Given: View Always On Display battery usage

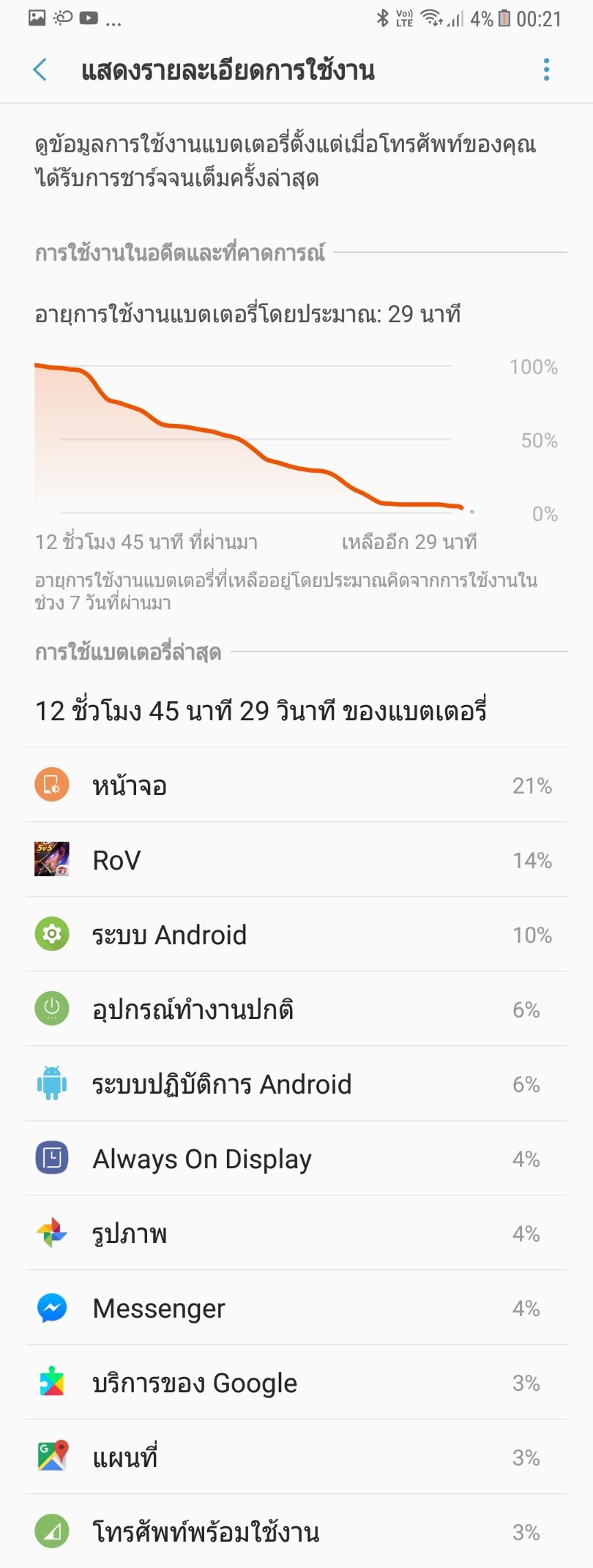Looking at the screenshot, I should (x=296, y=1159).
